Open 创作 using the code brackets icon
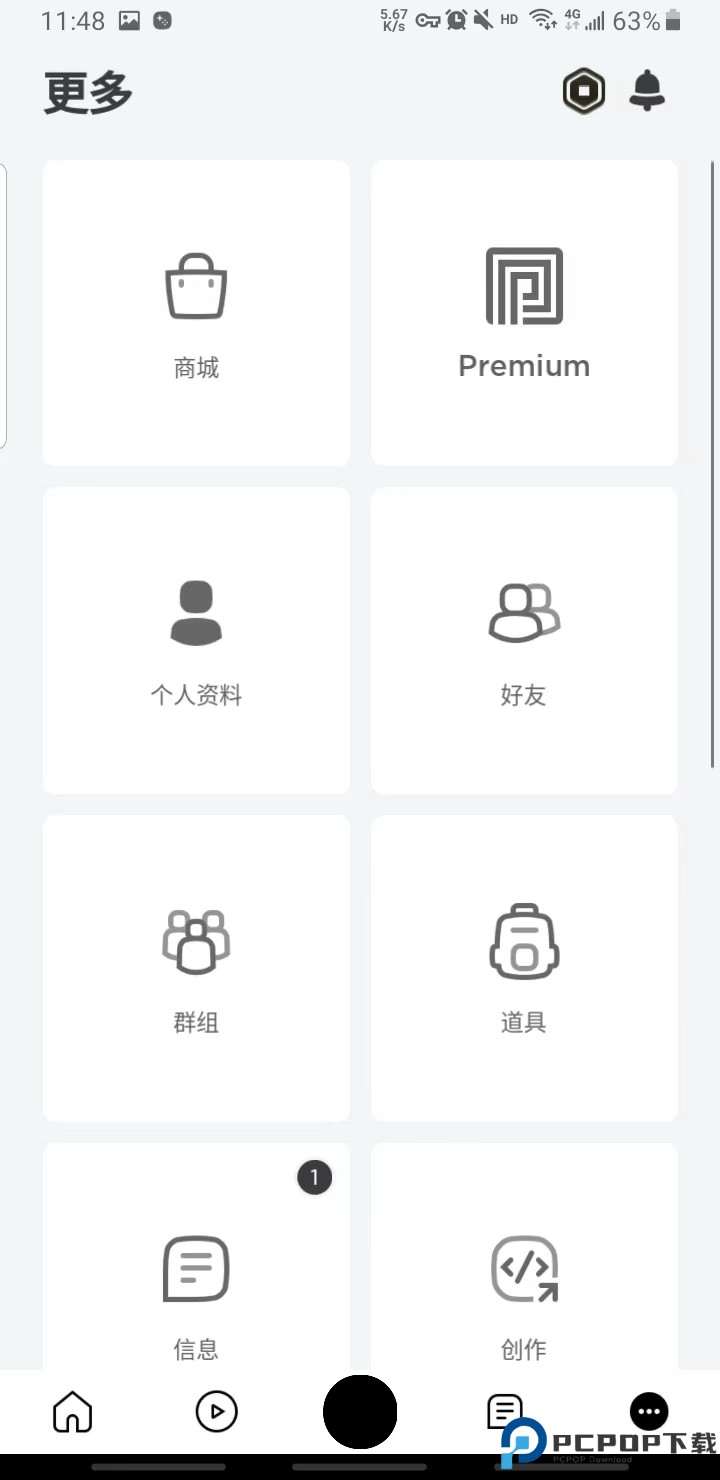 524,1270
